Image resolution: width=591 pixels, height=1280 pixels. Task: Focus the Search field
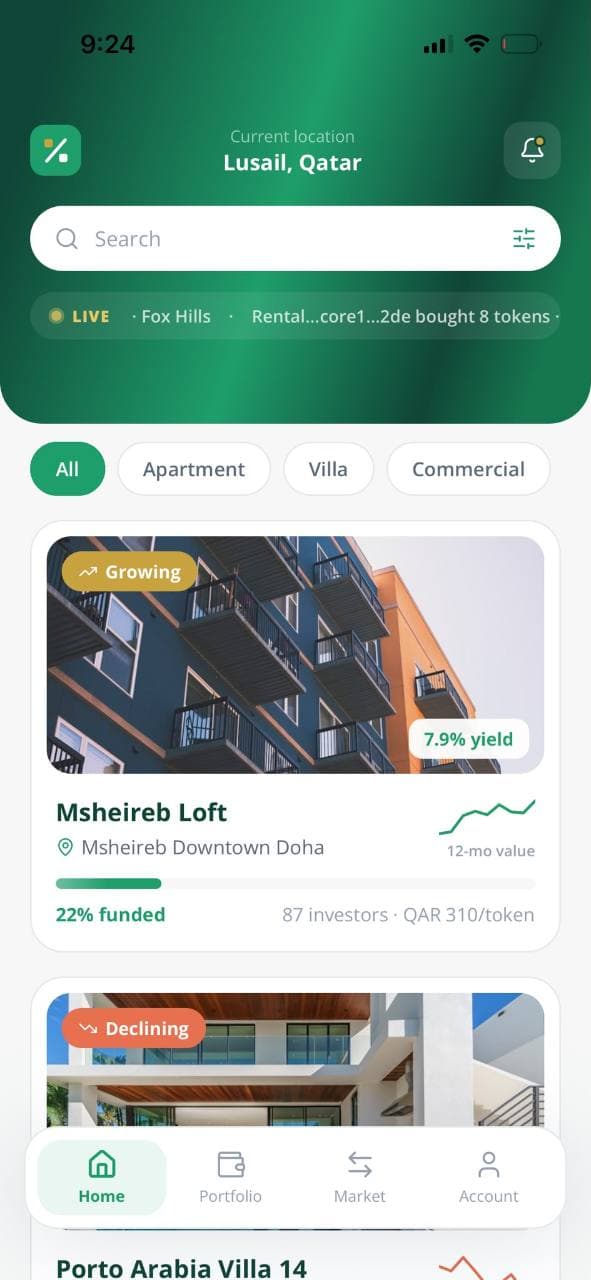pos(295,238)
